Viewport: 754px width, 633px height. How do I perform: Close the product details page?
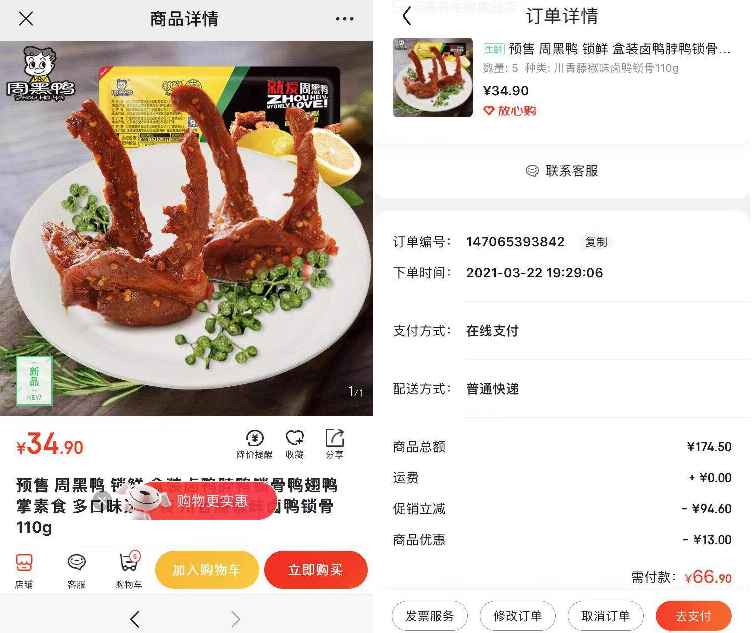pos(27,19)
